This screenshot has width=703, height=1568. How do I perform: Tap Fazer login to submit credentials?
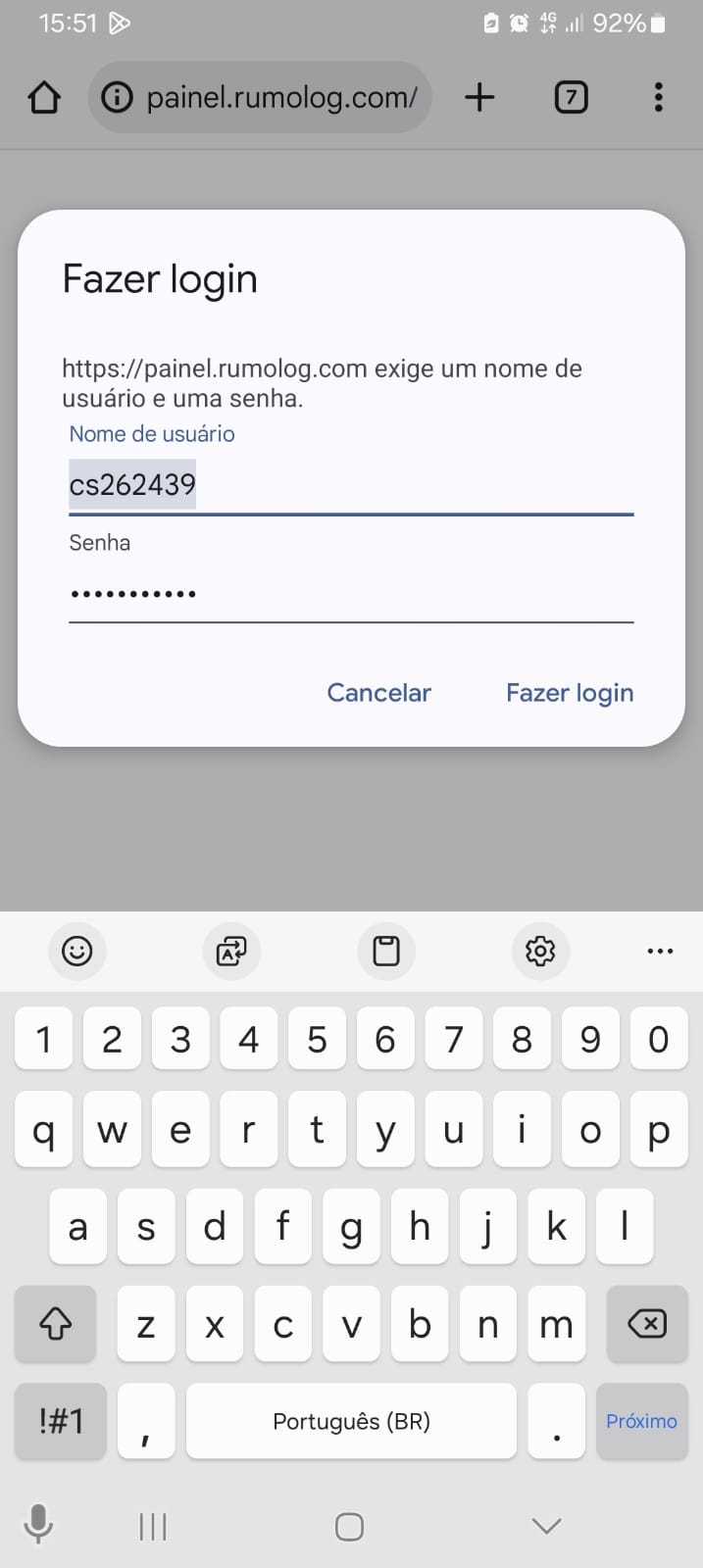click(570, 693)
